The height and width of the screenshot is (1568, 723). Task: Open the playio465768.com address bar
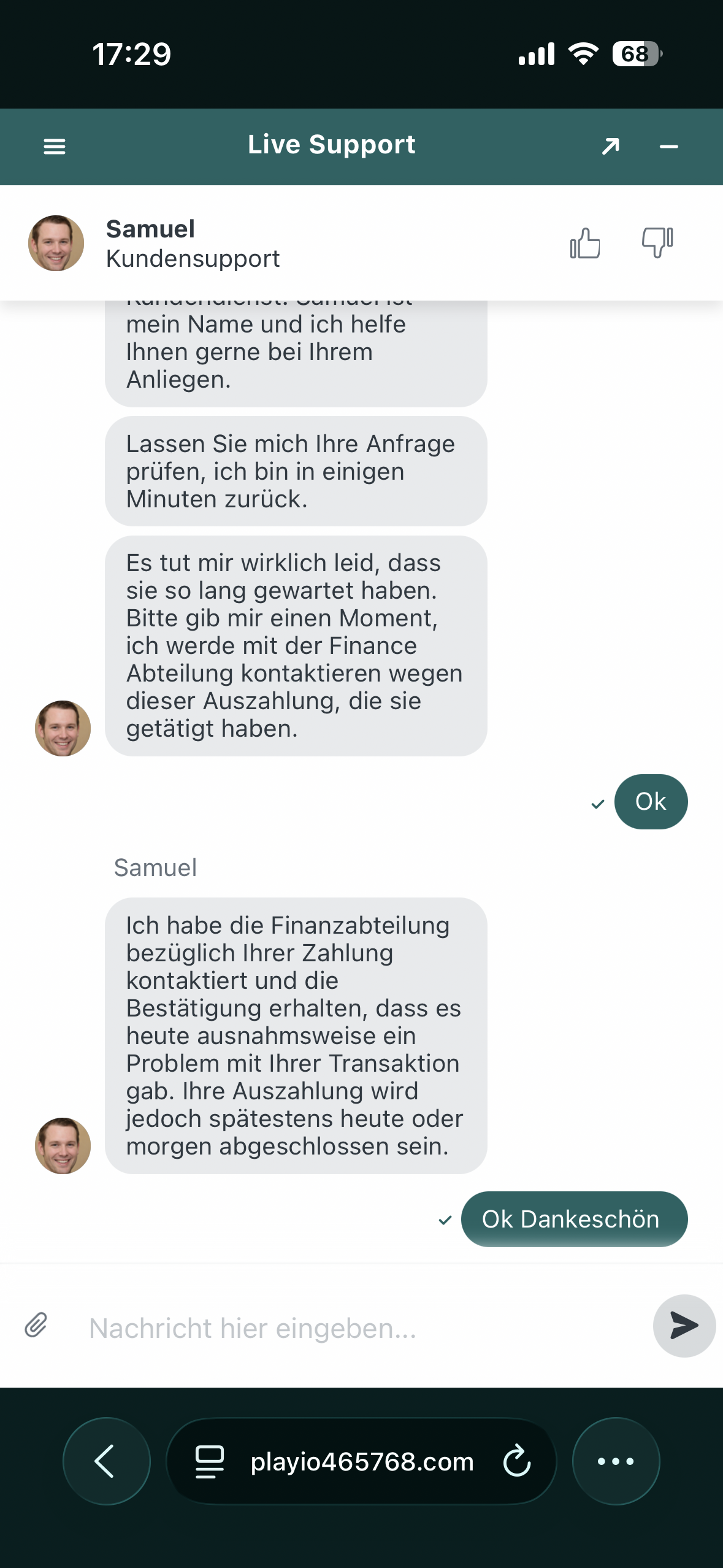click(x=362, y=1462)
